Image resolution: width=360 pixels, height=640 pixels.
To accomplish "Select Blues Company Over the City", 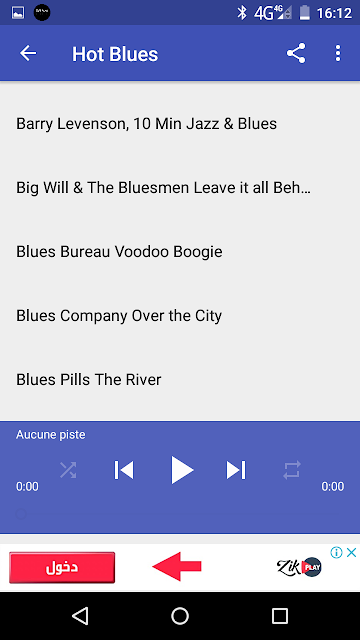I will pyautogui.click(x=180, y=316).
